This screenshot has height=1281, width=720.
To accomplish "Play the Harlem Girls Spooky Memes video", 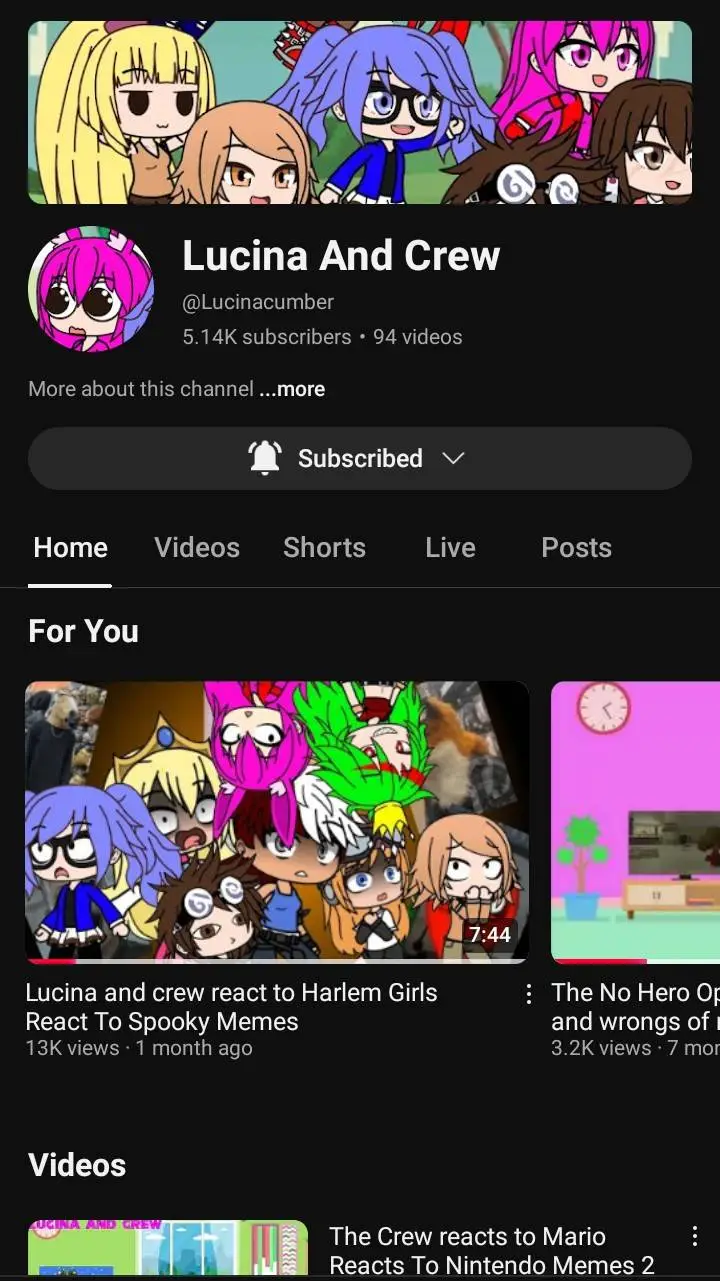I will coord(277,821).
